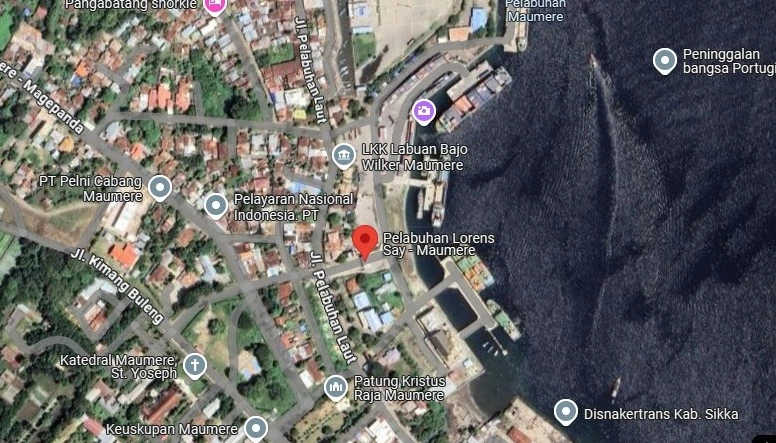Tap the Peninggalan bangsa Portugis pin

(664, 61)
